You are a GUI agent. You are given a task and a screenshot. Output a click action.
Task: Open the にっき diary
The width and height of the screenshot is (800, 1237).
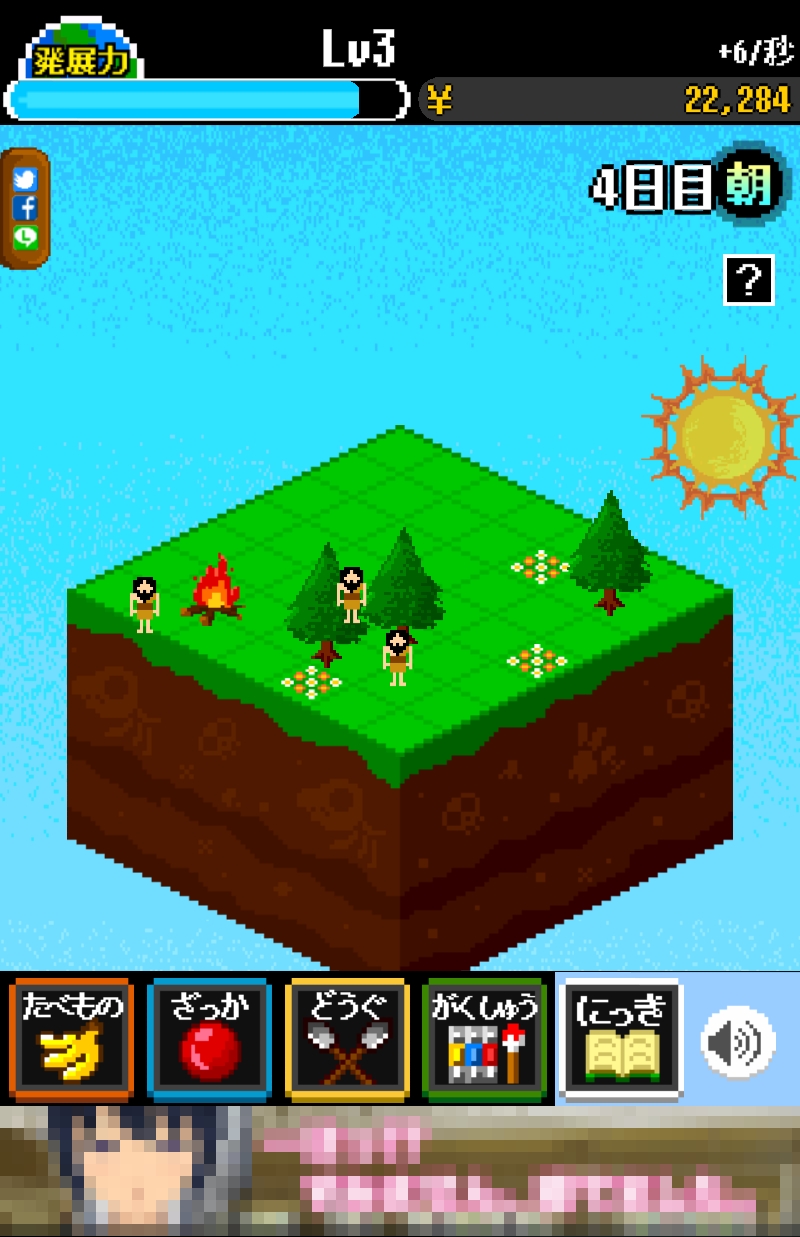tap(620, 1040)
